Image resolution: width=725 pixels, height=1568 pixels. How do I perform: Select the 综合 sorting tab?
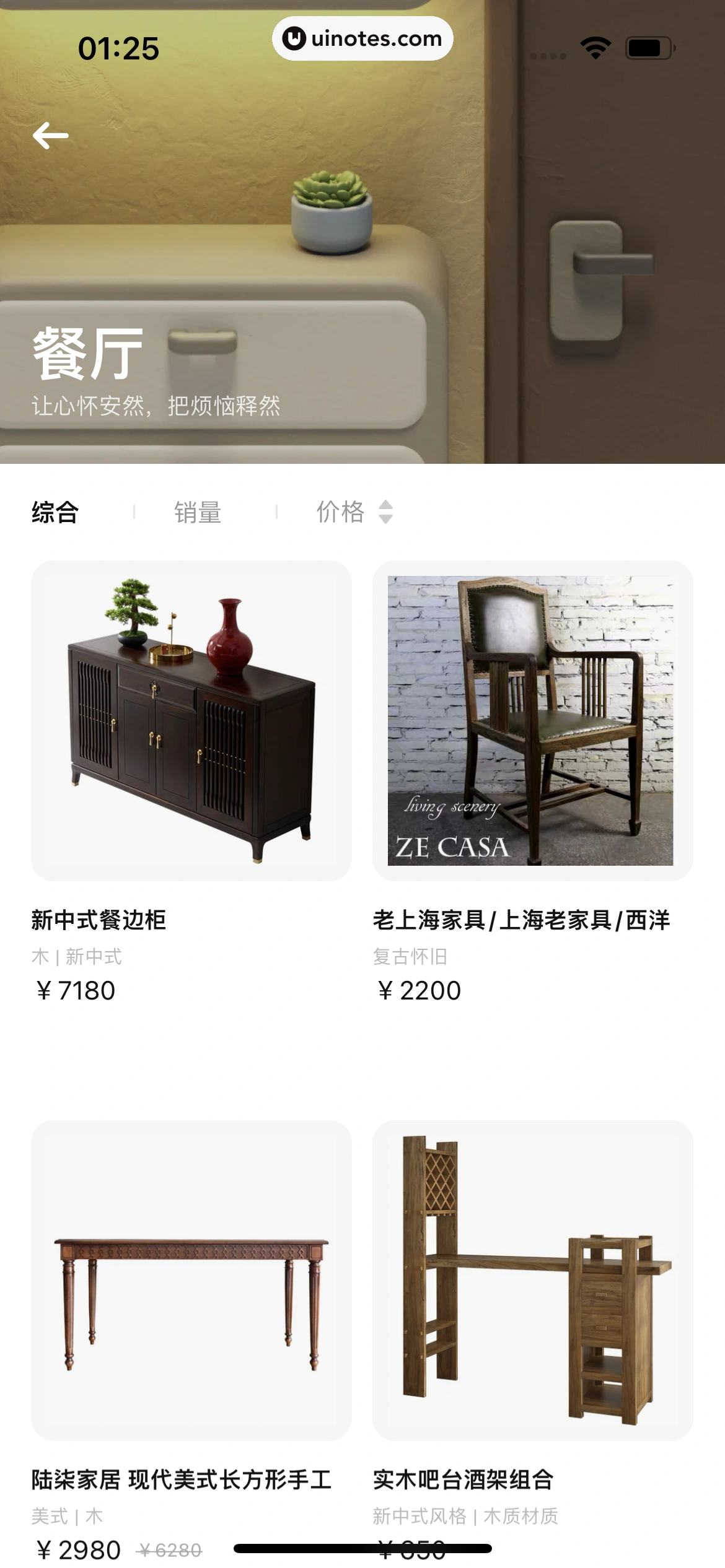click(x=56, y=512)
